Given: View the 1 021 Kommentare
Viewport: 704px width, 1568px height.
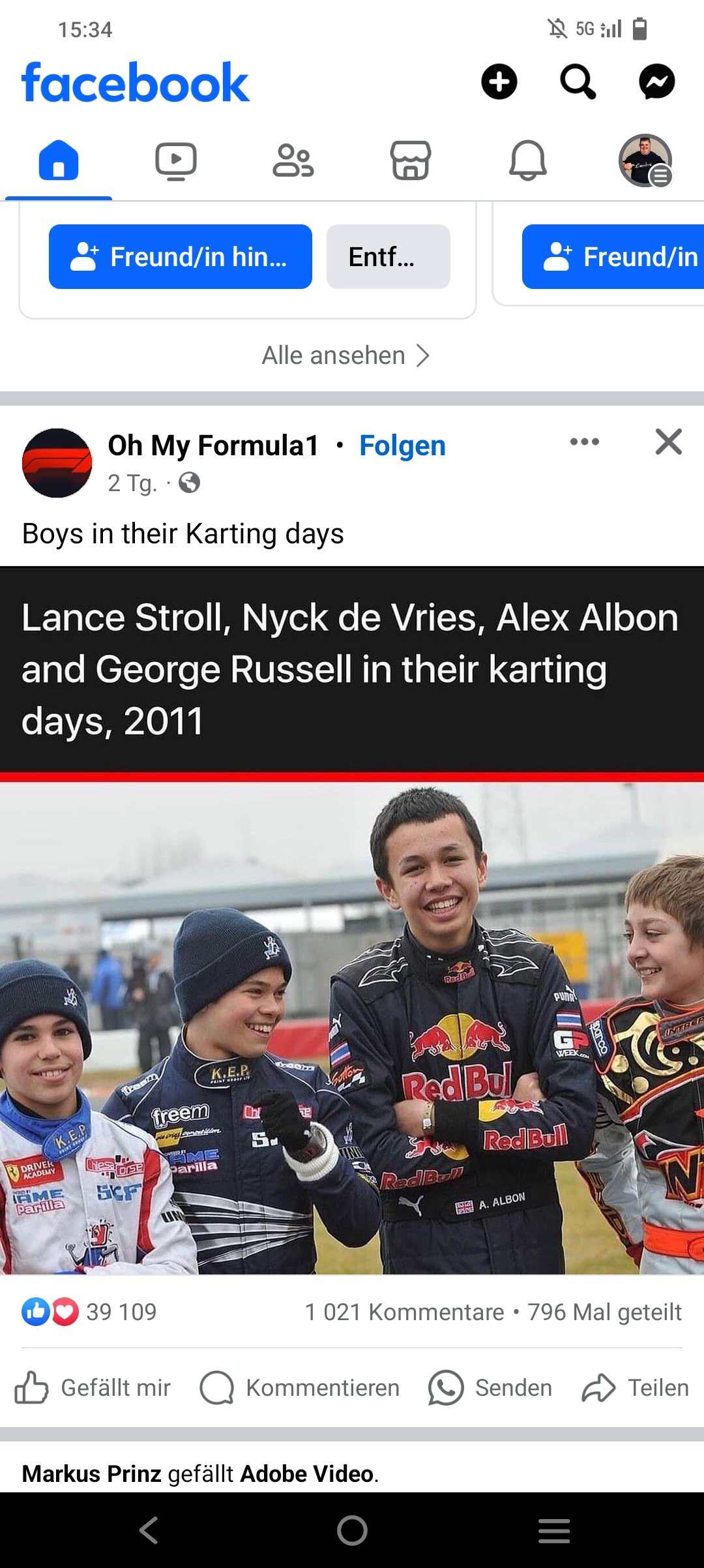Looking at the screenshot, I should coord(404,1312).
